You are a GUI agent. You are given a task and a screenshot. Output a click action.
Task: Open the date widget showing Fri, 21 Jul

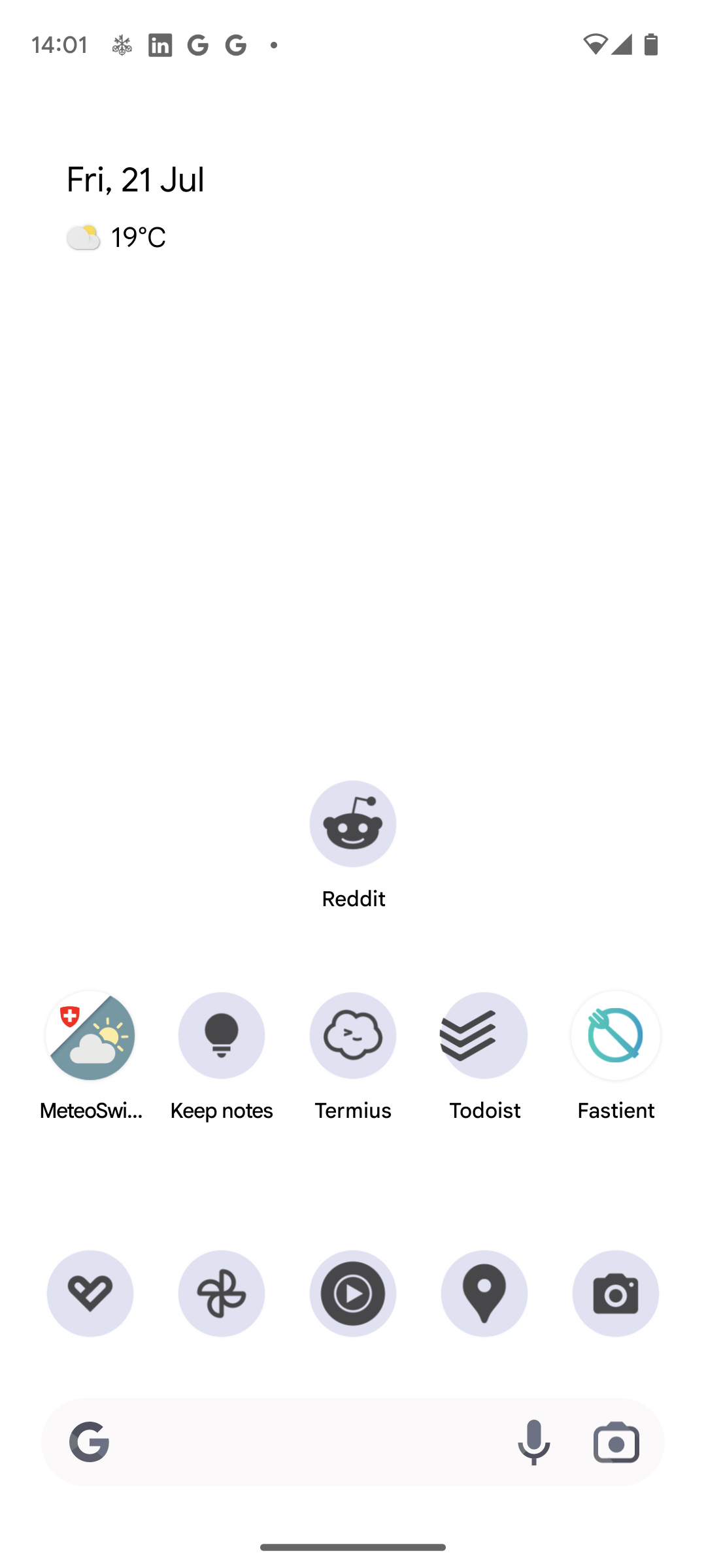135,180
